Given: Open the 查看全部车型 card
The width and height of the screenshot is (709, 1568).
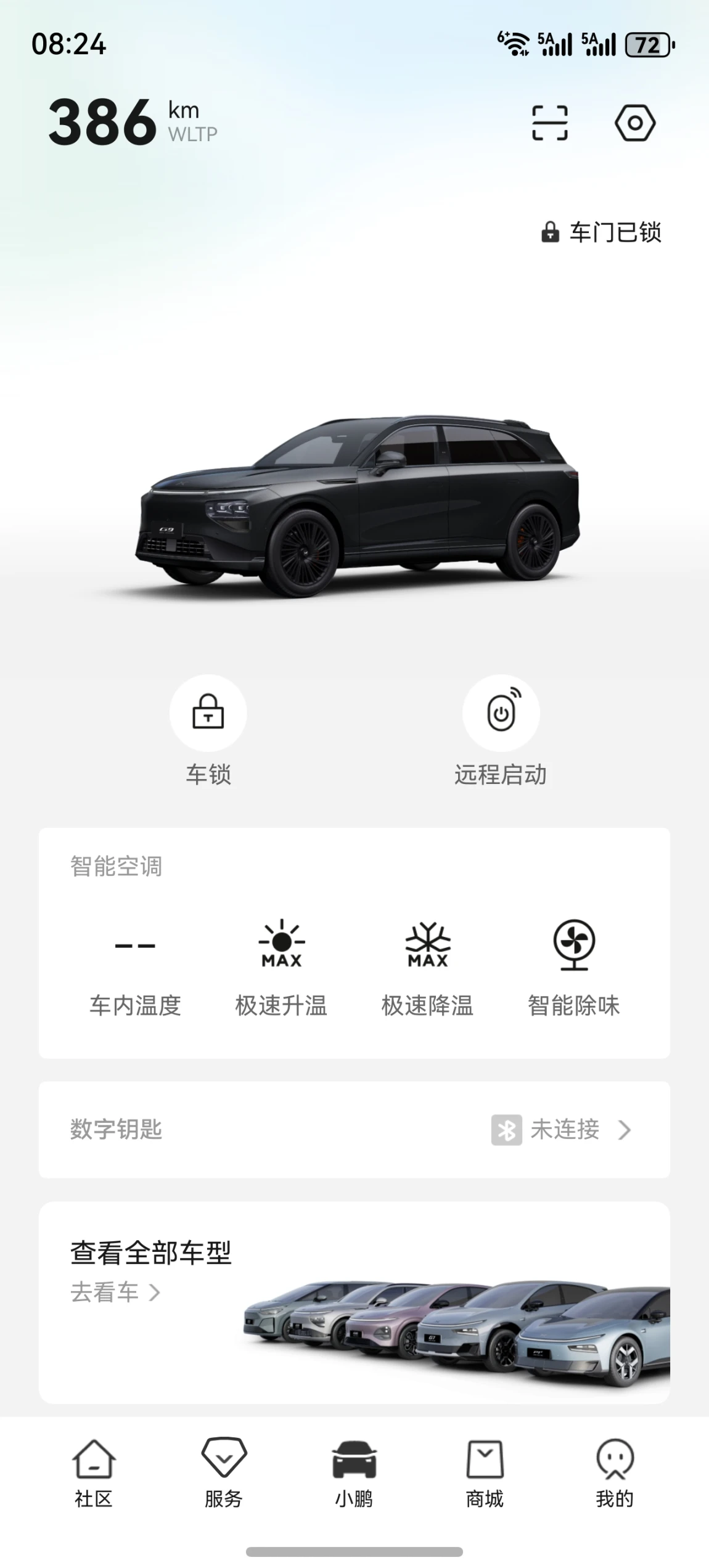Looking at the screenshot, I should 354,1302.
